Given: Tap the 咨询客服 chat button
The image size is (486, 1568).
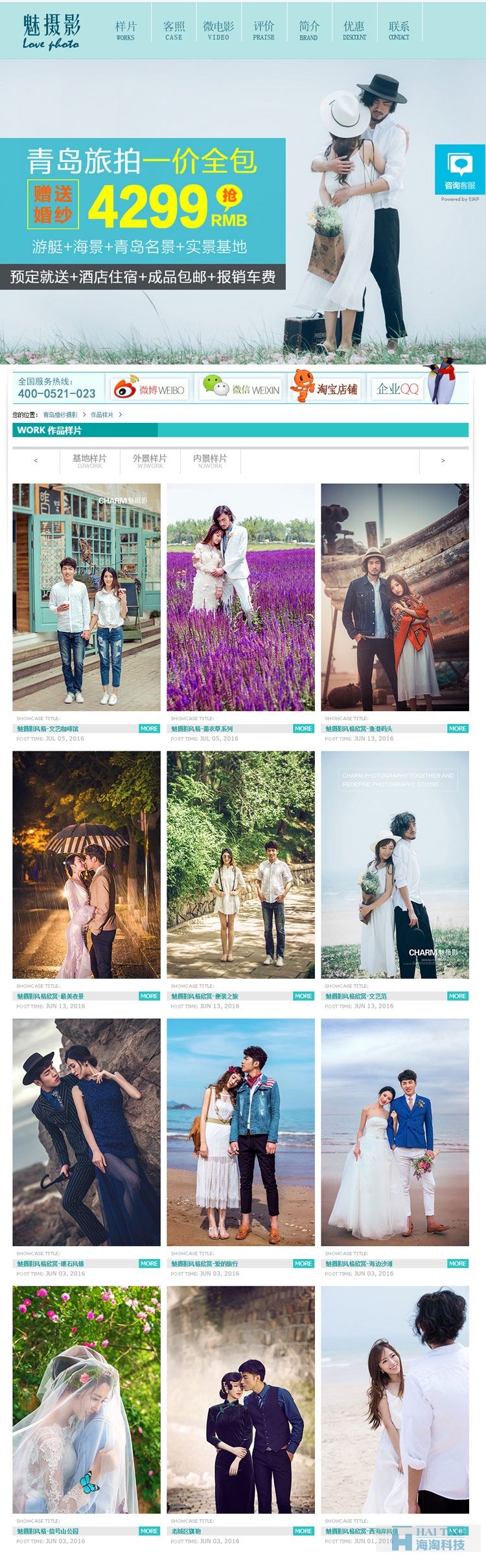Looking at the screenshot, I should point(459,170).
